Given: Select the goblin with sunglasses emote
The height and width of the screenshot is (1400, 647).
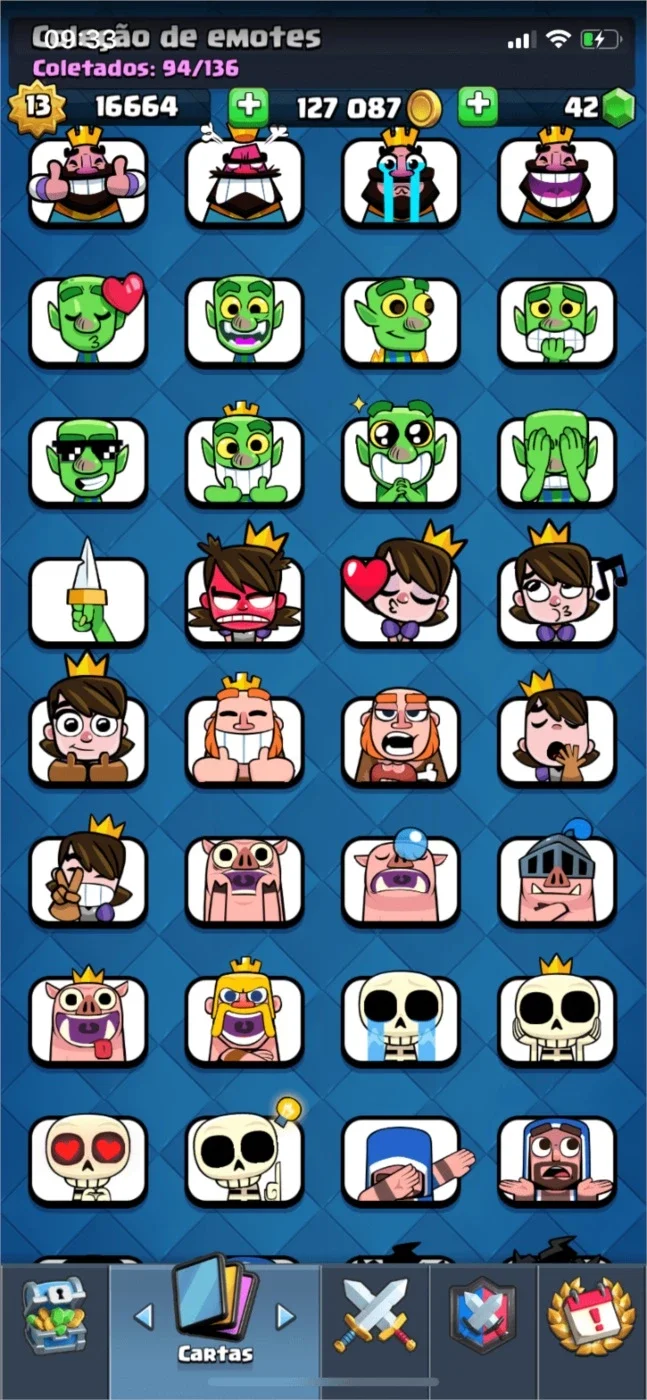Looking at the screenshot, I should 88,461.
